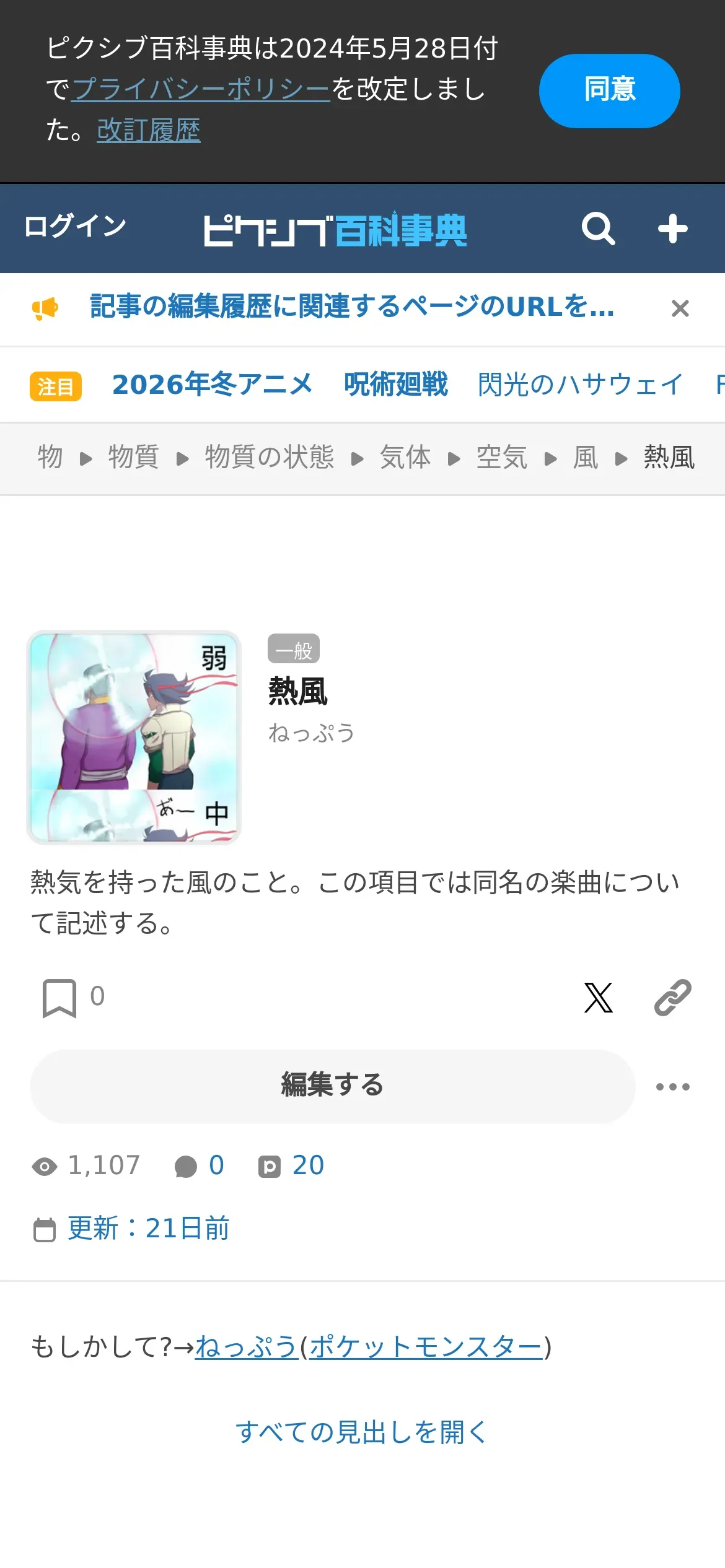Share this article on X
Image resolution: width=725 pixels, height=1568 pixels.
tap(598, 997)
